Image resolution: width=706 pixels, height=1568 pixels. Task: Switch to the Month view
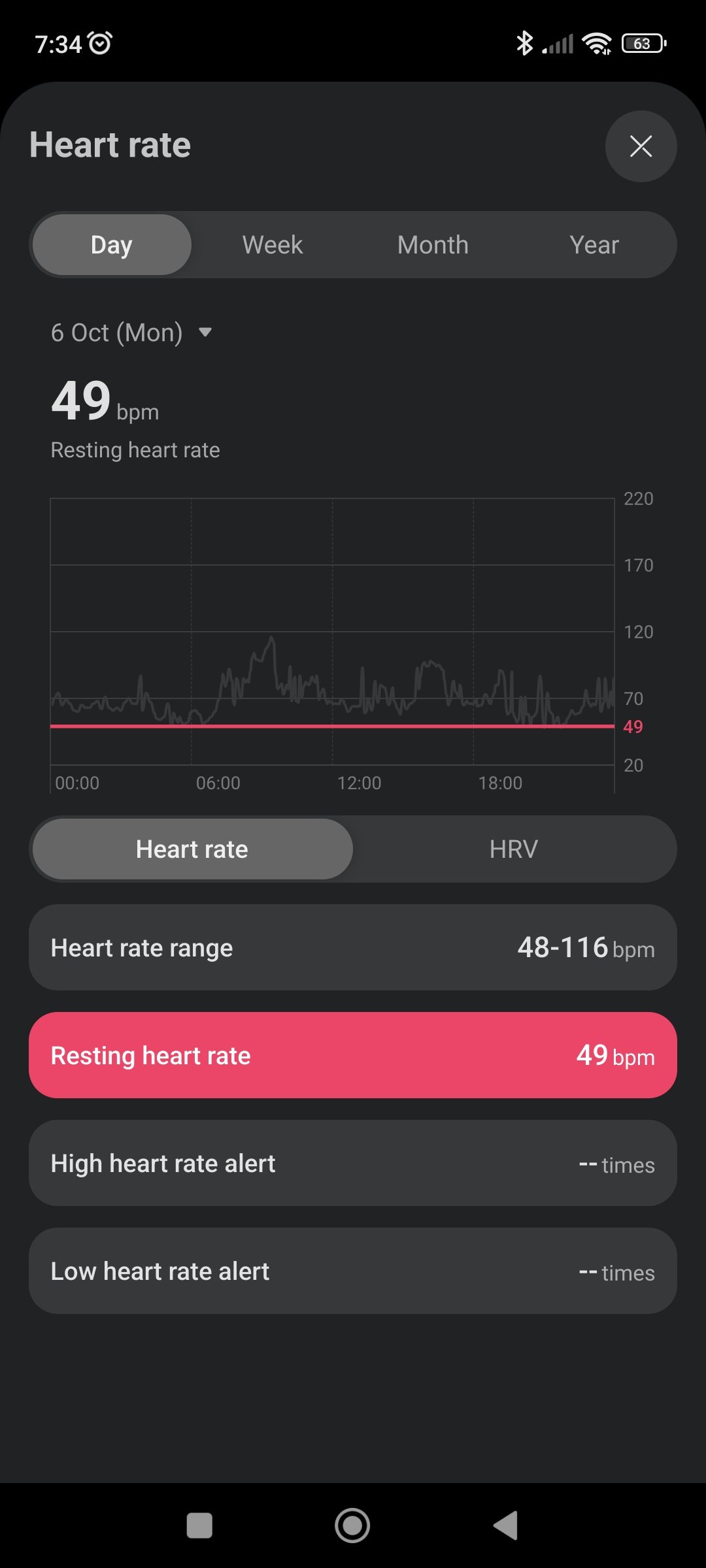433,245
